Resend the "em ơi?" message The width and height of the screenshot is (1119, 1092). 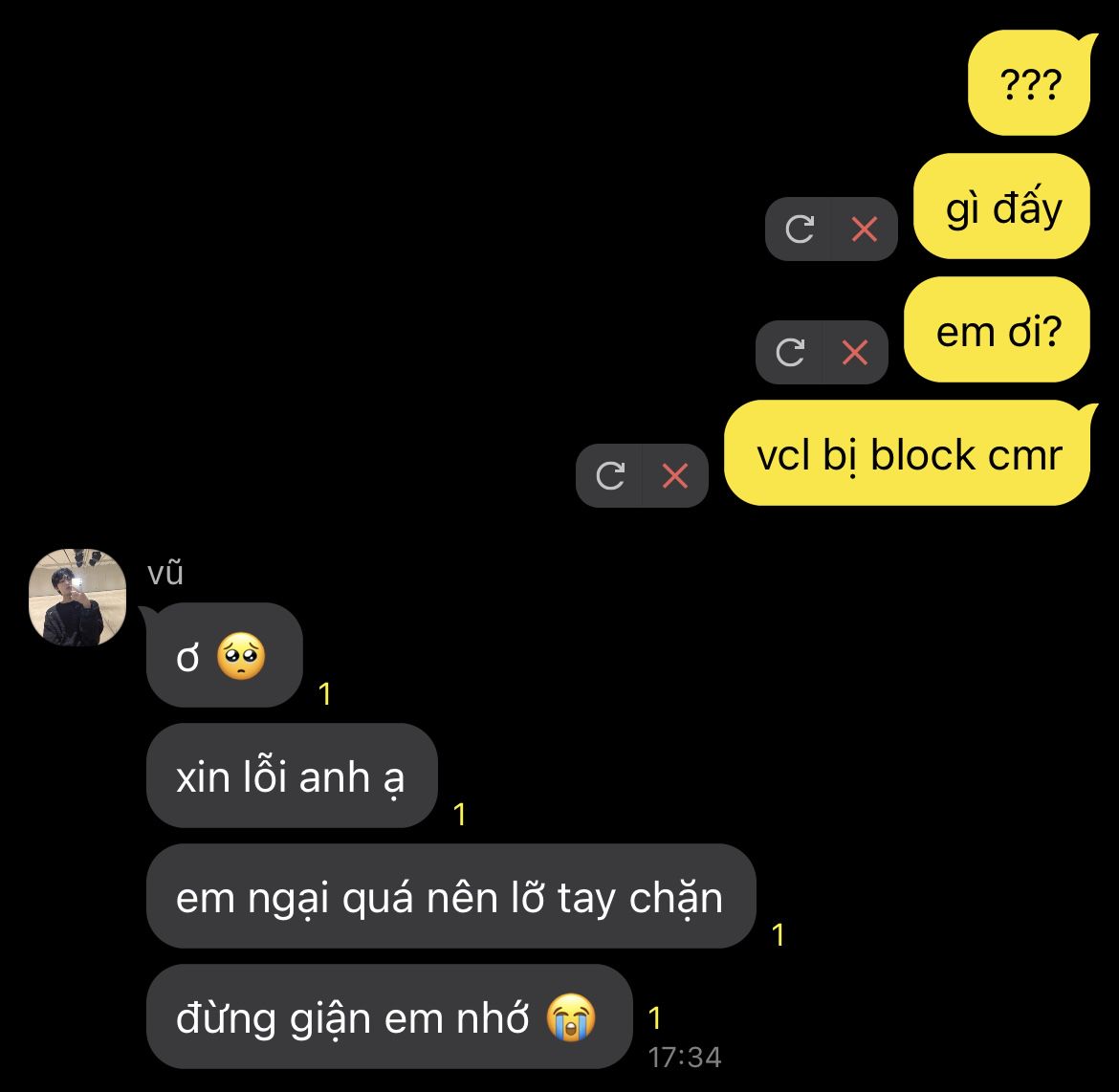790,353
